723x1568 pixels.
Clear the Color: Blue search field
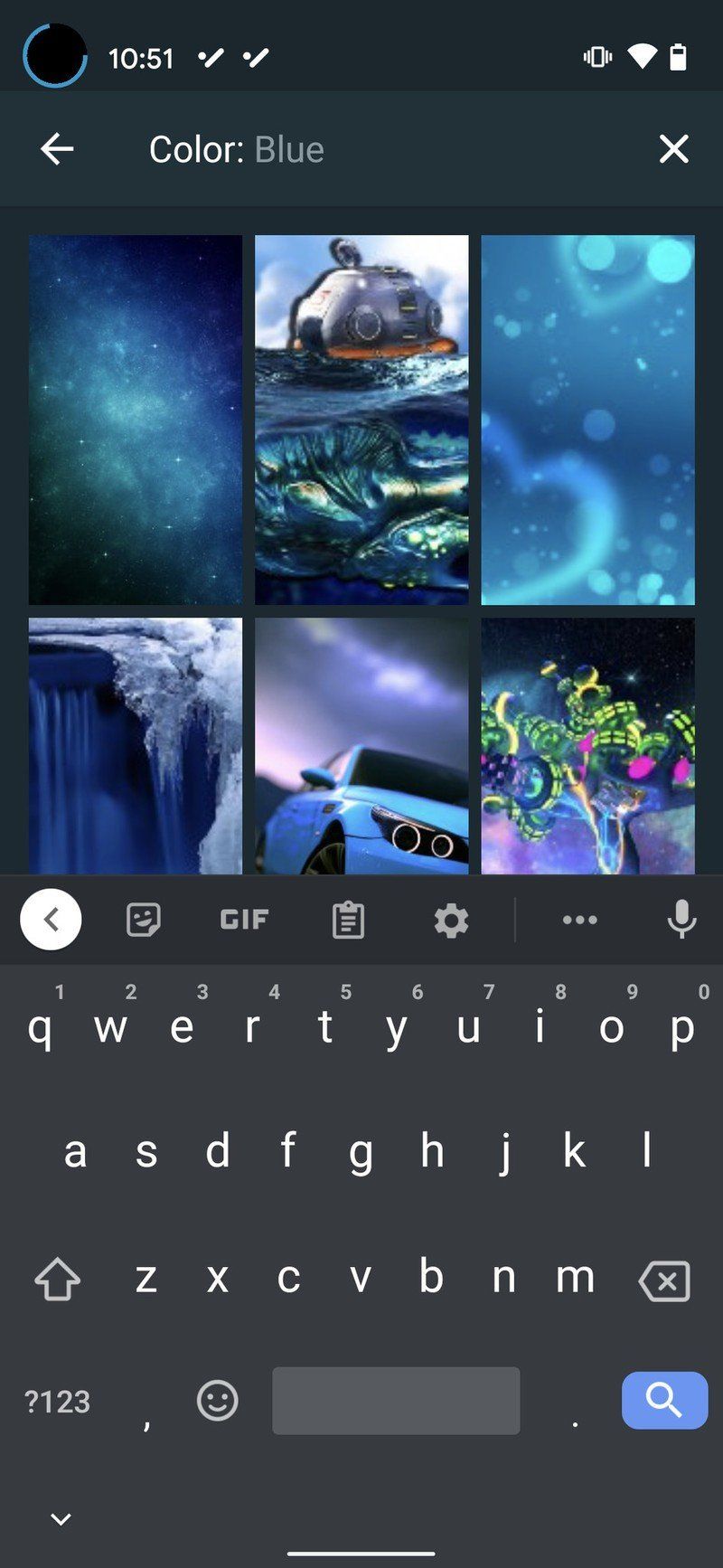tap(673, 149)
